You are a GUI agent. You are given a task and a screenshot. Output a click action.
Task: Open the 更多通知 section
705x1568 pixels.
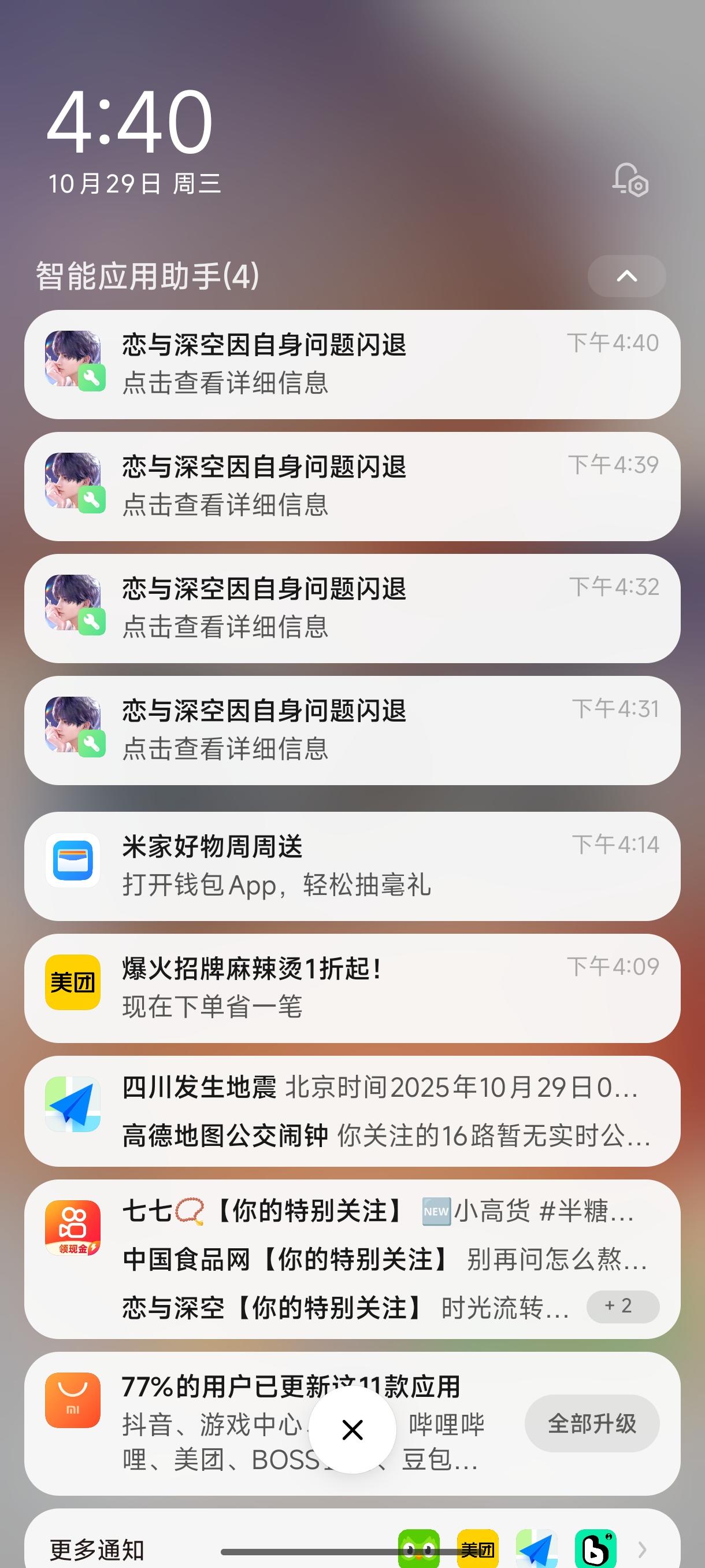click(x=97, y=1548)
